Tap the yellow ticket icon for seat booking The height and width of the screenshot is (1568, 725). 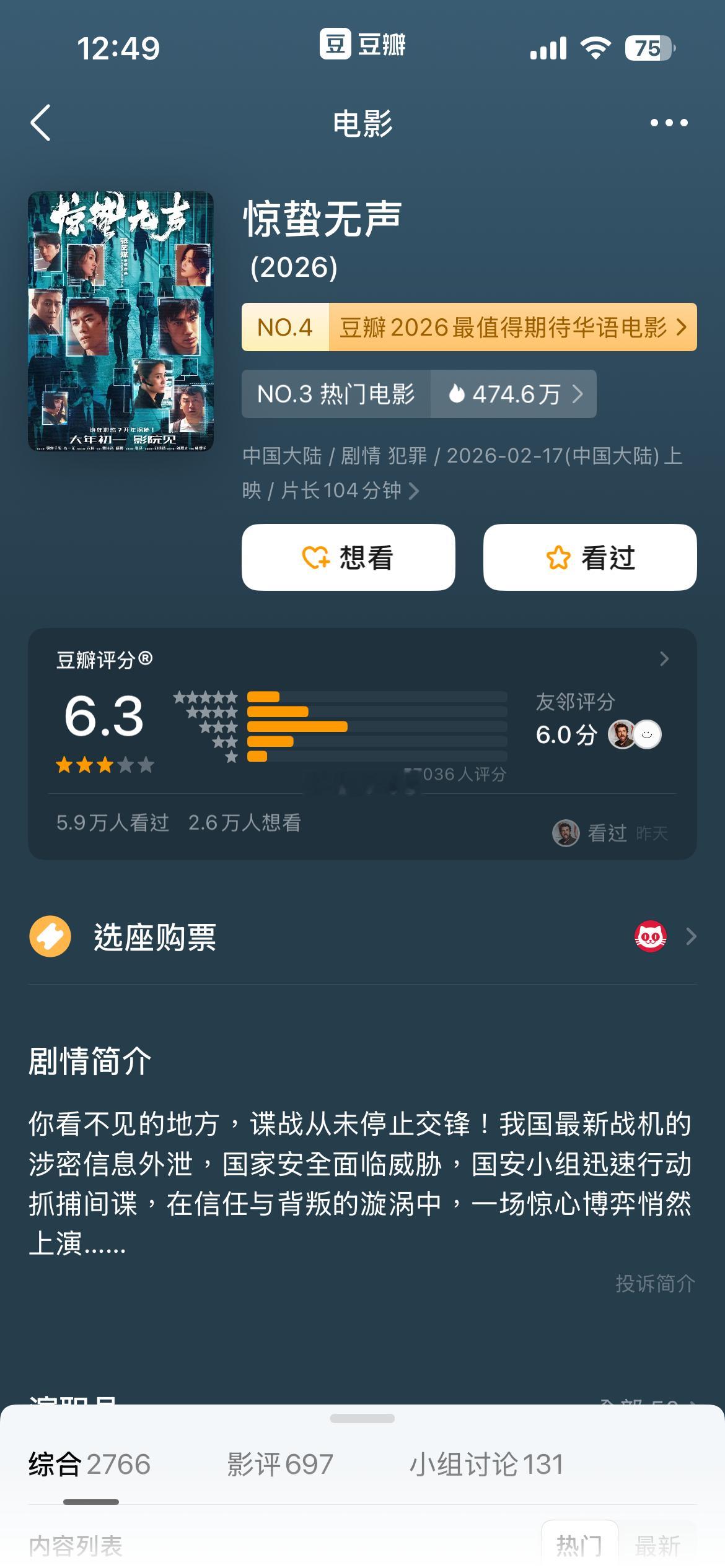[x=50, y=936]
